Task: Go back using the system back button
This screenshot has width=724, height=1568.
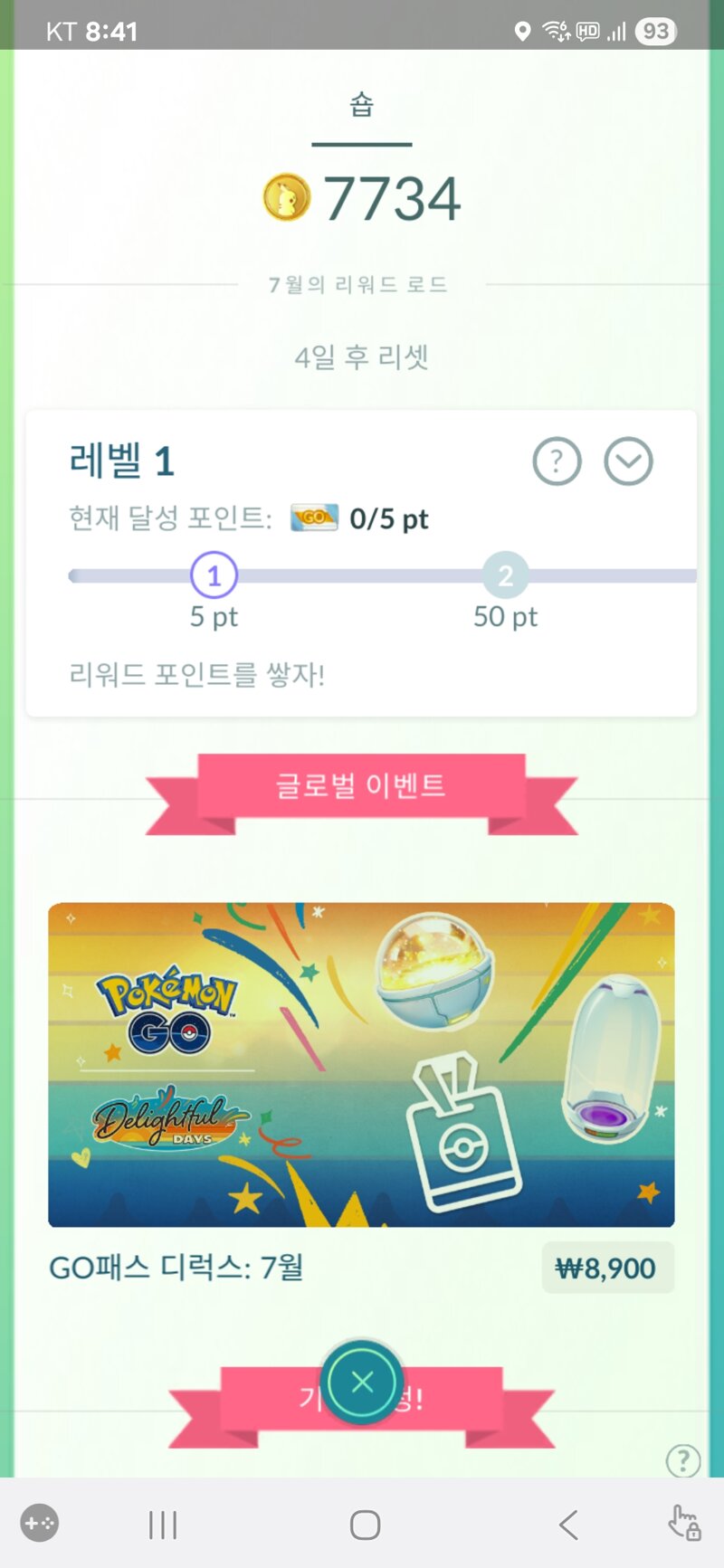Action: tap(568, 1525)
